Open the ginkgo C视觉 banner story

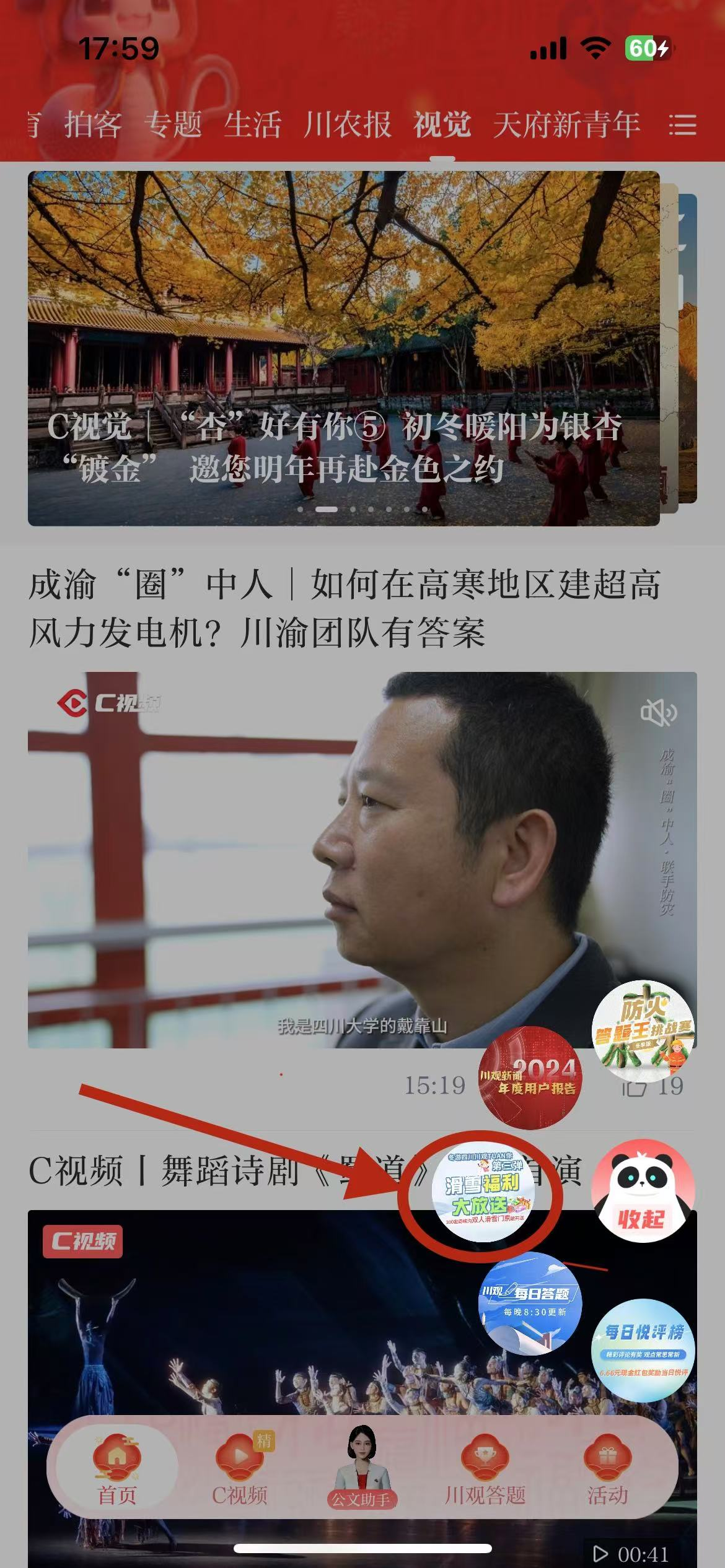[343, 348]
